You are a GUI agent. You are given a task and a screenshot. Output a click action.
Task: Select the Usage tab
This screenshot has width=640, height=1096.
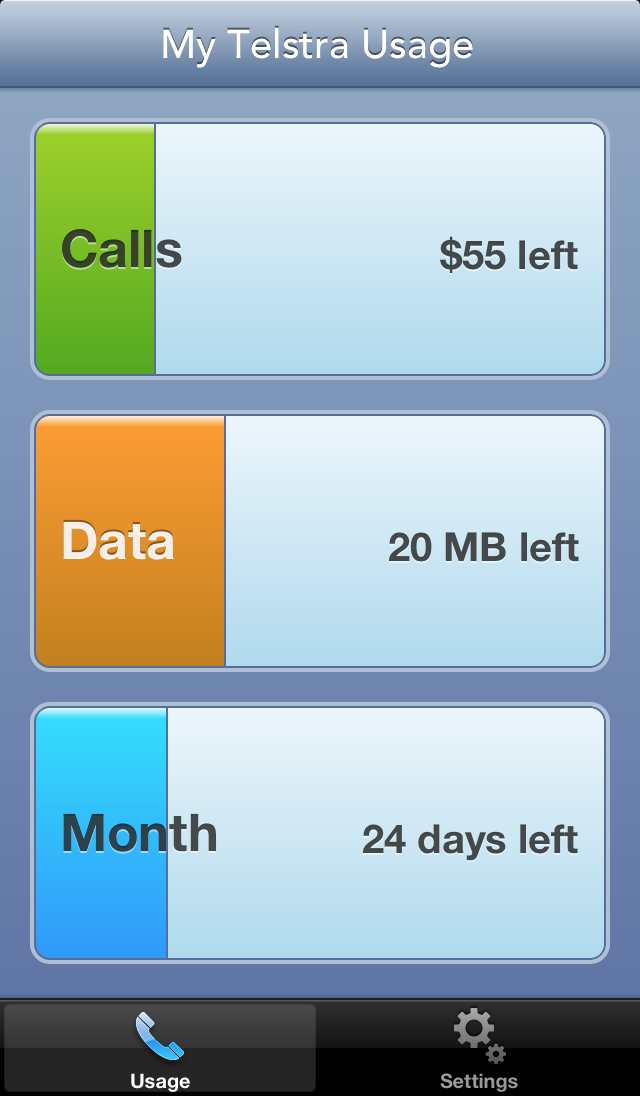click(x=160, y=1048)
